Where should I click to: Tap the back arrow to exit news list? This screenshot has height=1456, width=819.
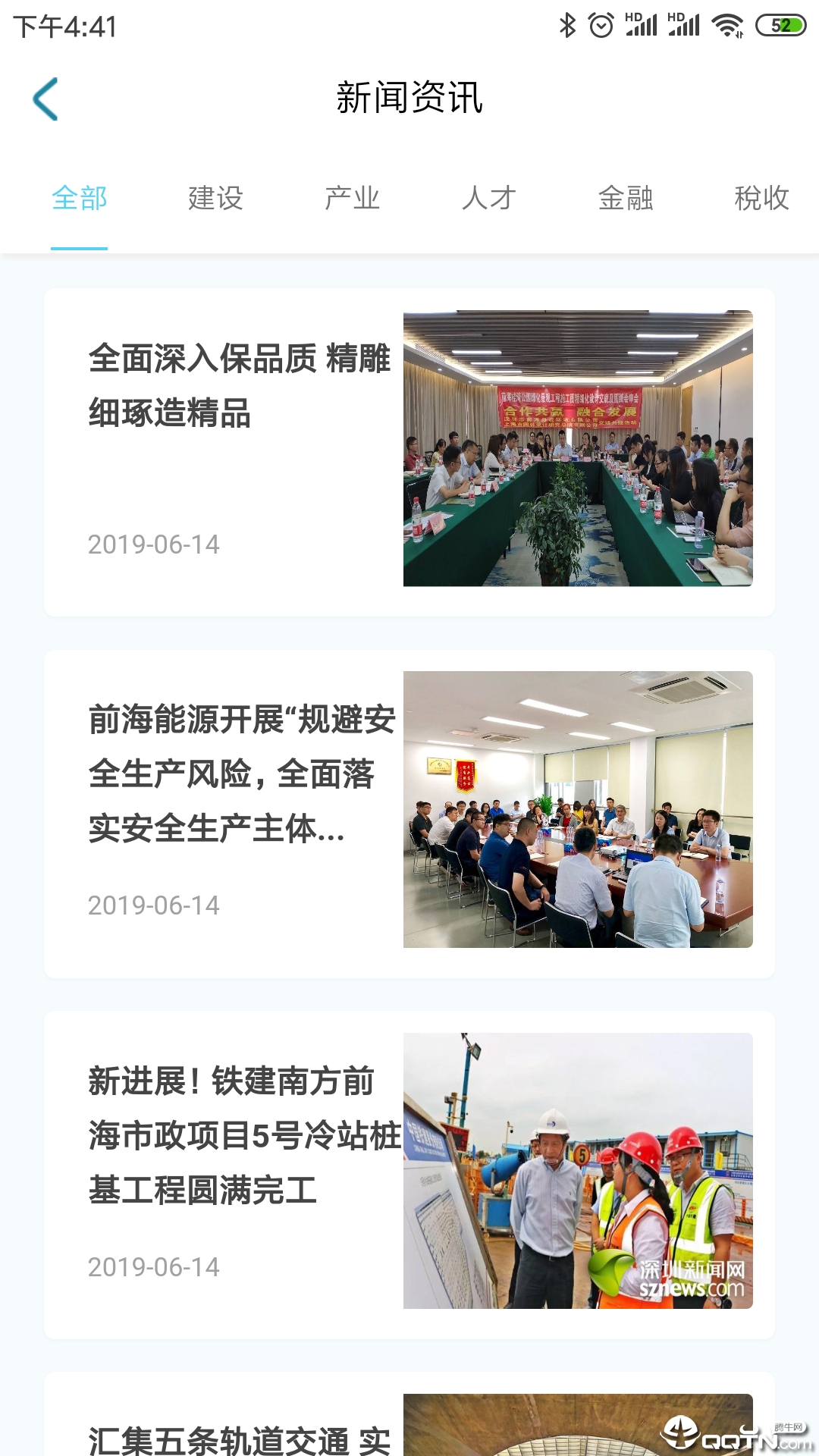pos(47,99)
